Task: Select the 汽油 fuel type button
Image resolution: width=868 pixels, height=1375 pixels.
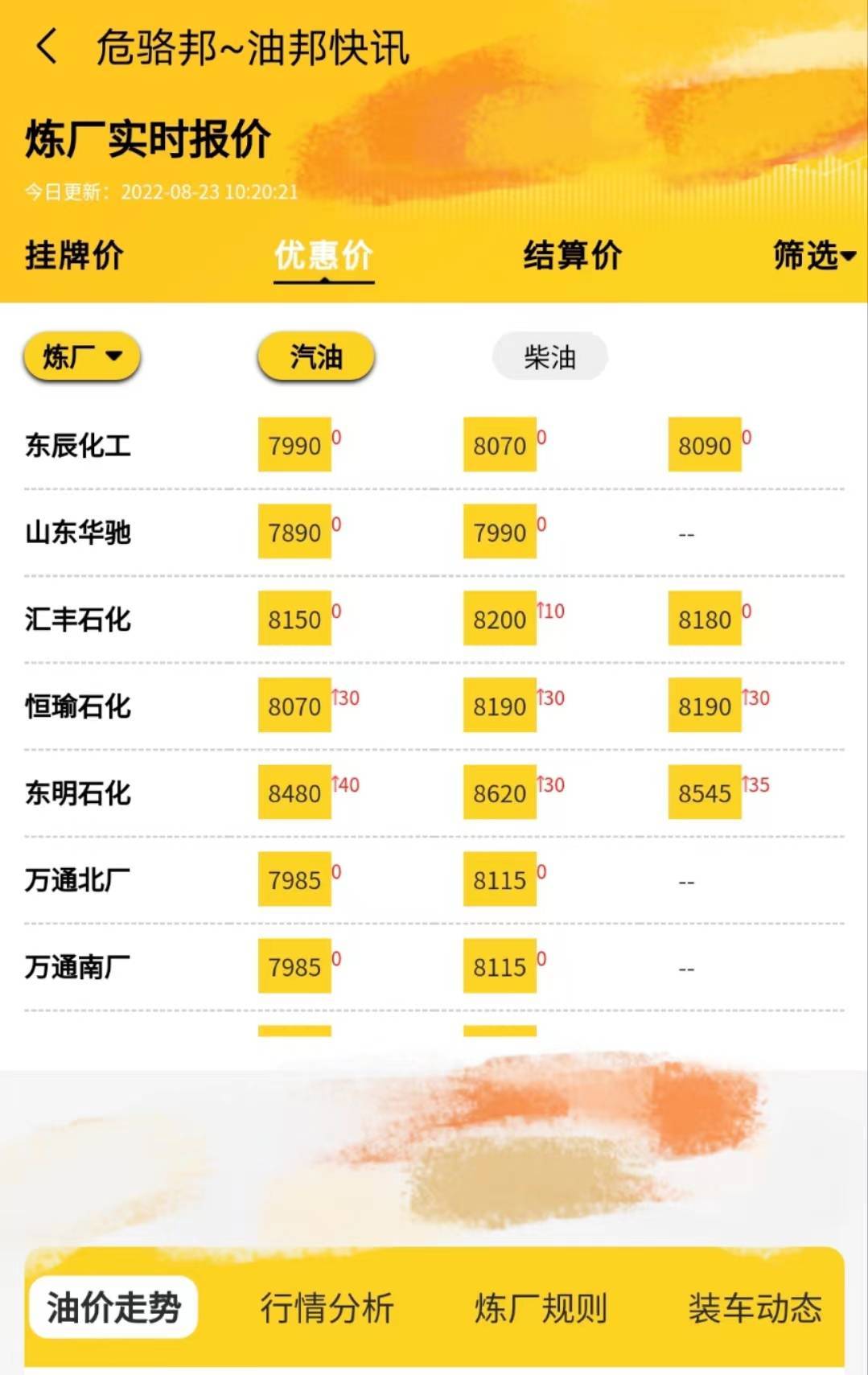Action: [x=316, y=355]
